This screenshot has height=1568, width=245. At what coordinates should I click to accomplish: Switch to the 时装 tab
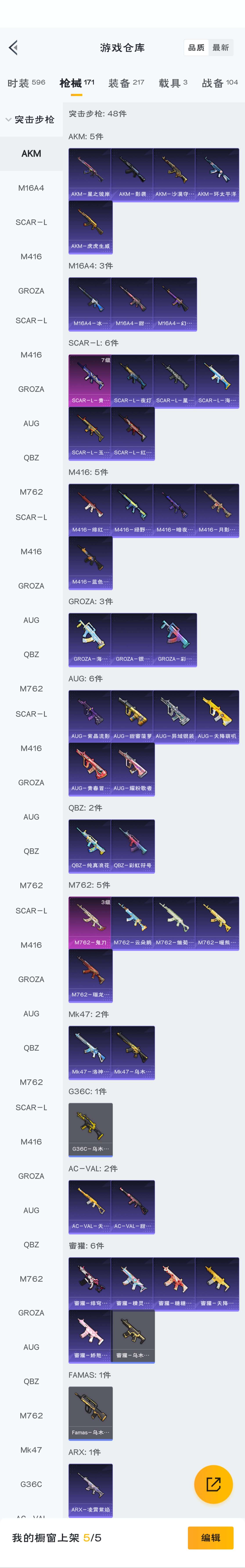point(26,83)
